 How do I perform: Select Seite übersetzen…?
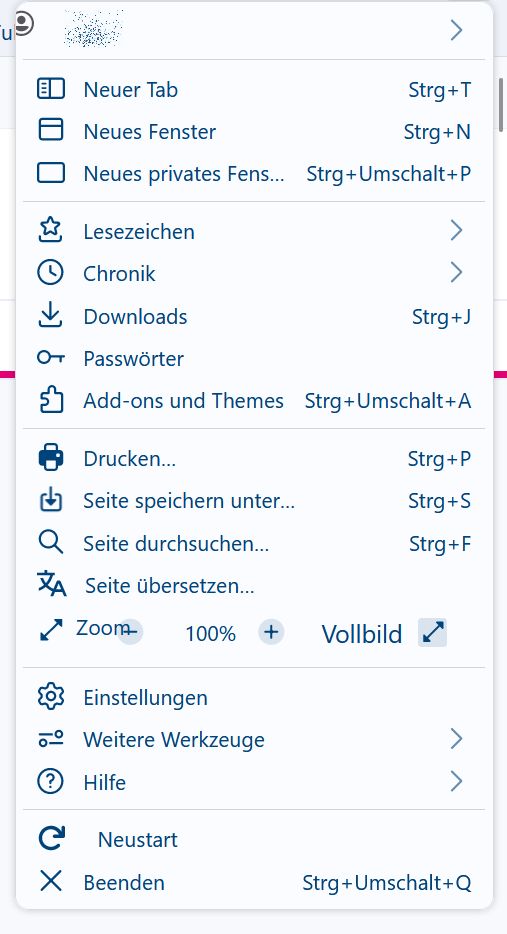[x=254, y=586]
